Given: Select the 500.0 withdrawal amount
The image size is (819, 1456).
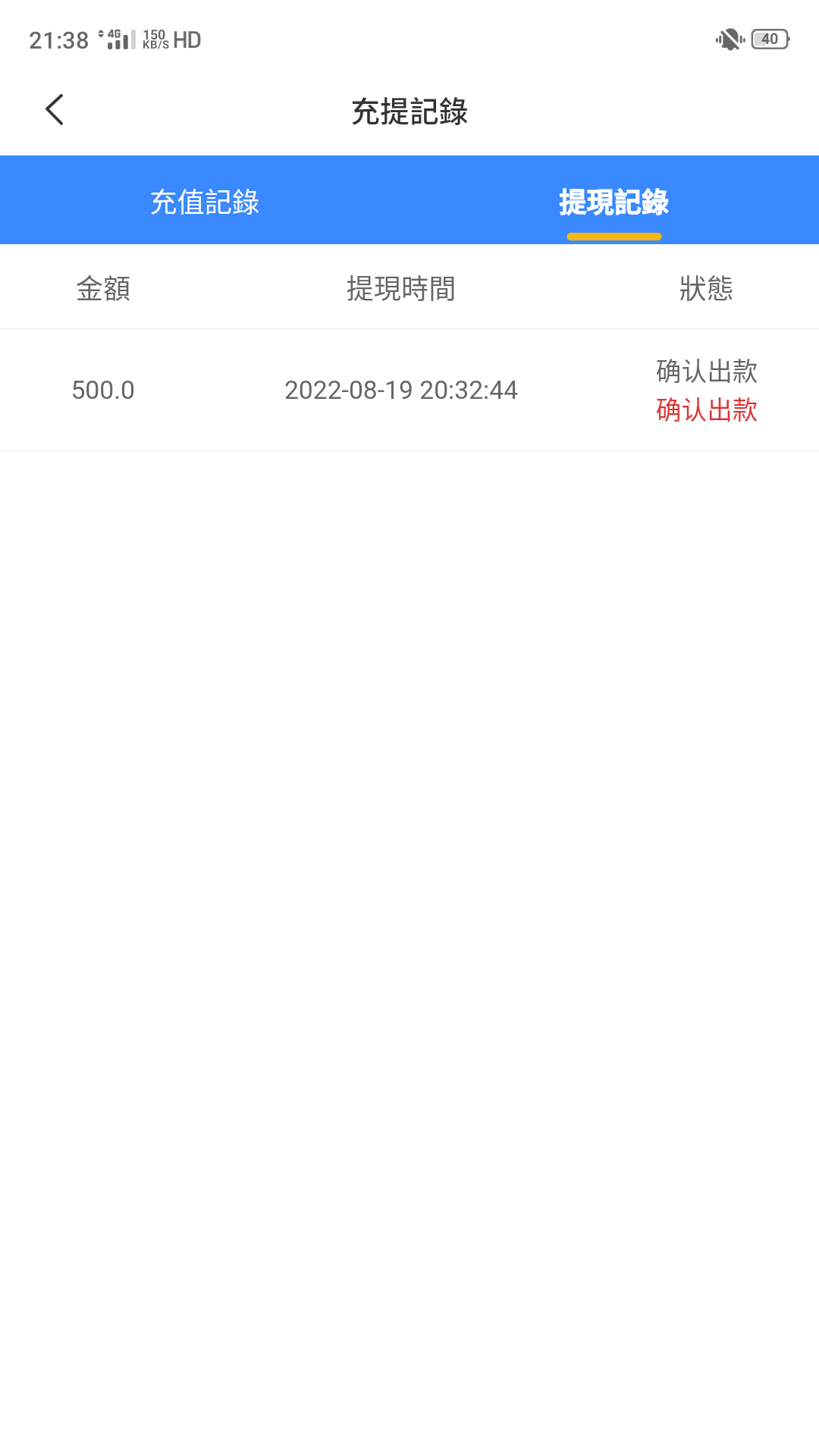Looking at the screenshot, I should click(x=102, y=391).
